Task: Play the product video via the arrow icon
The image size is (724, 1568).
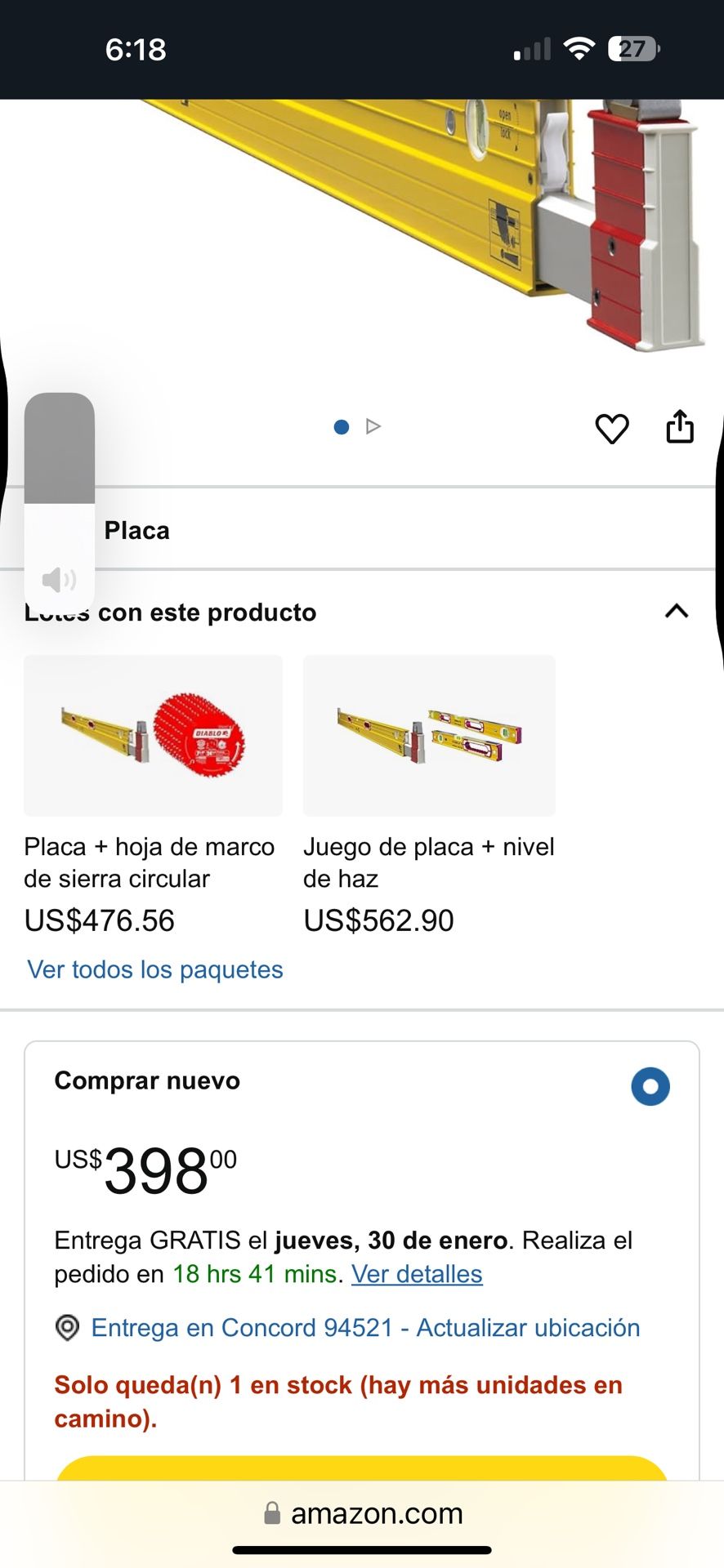Action: (374, 425)
